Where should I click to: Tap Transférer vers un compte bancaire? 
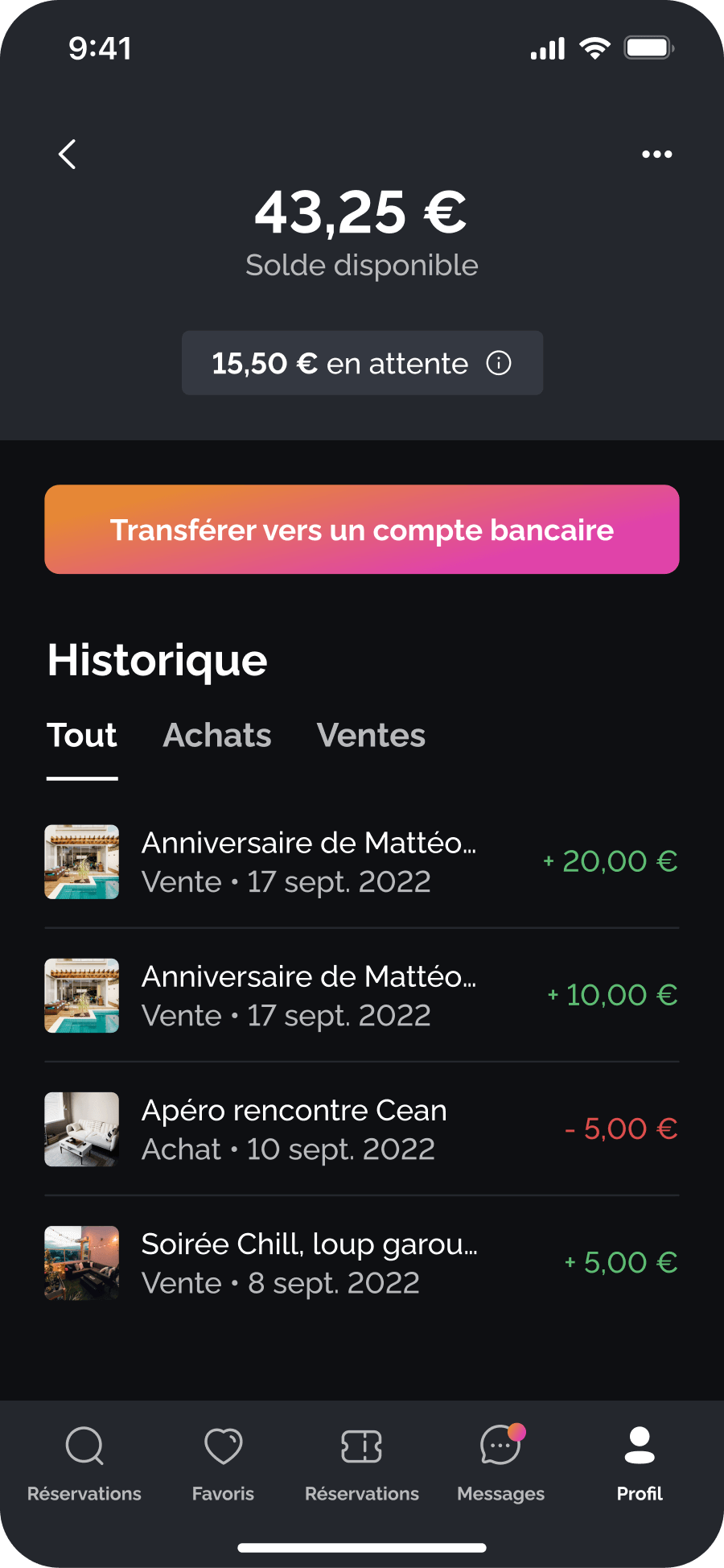(362, 530)
